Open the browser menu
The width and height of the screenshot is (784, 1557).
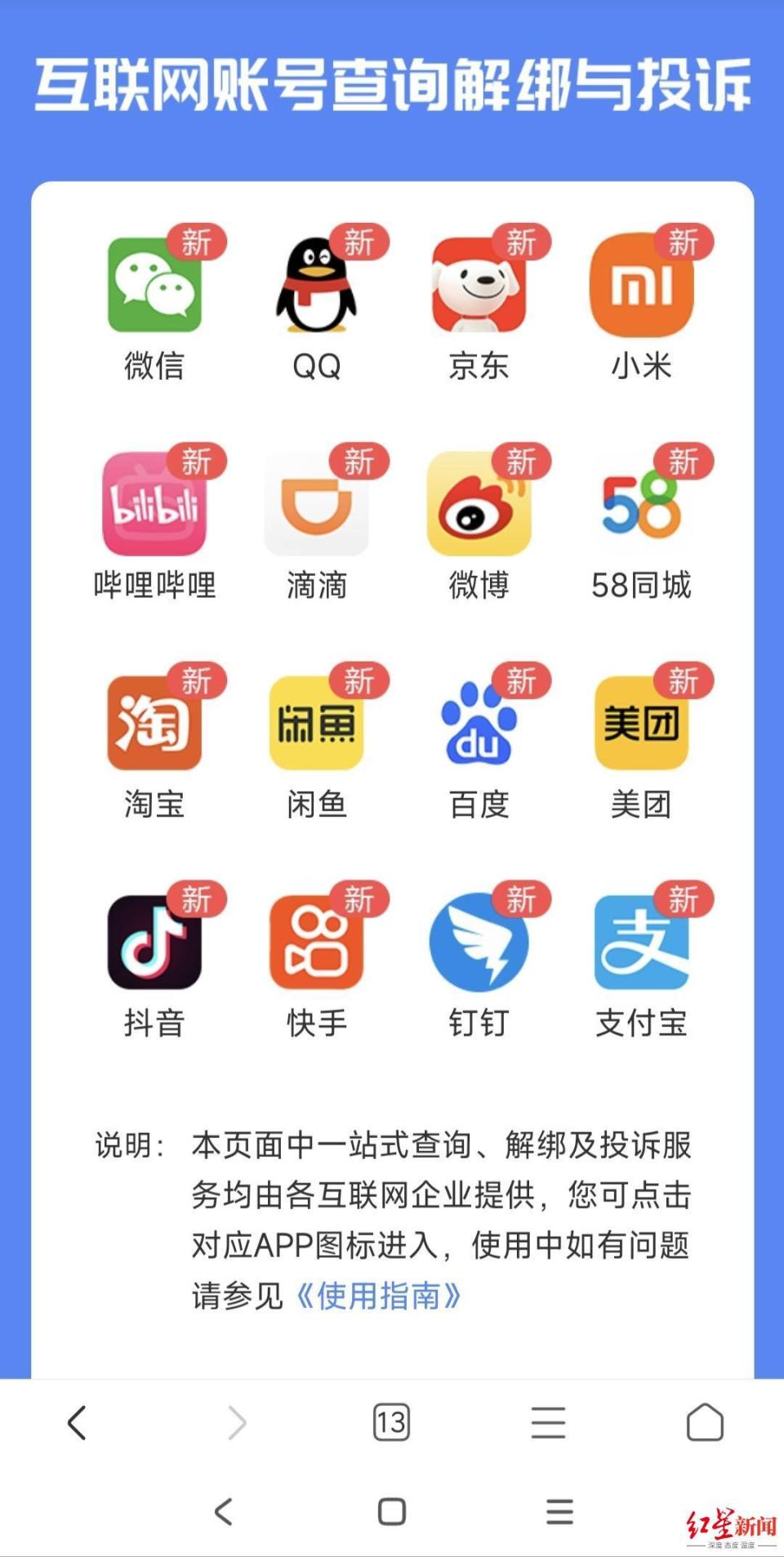click(x=548, y=1422)
